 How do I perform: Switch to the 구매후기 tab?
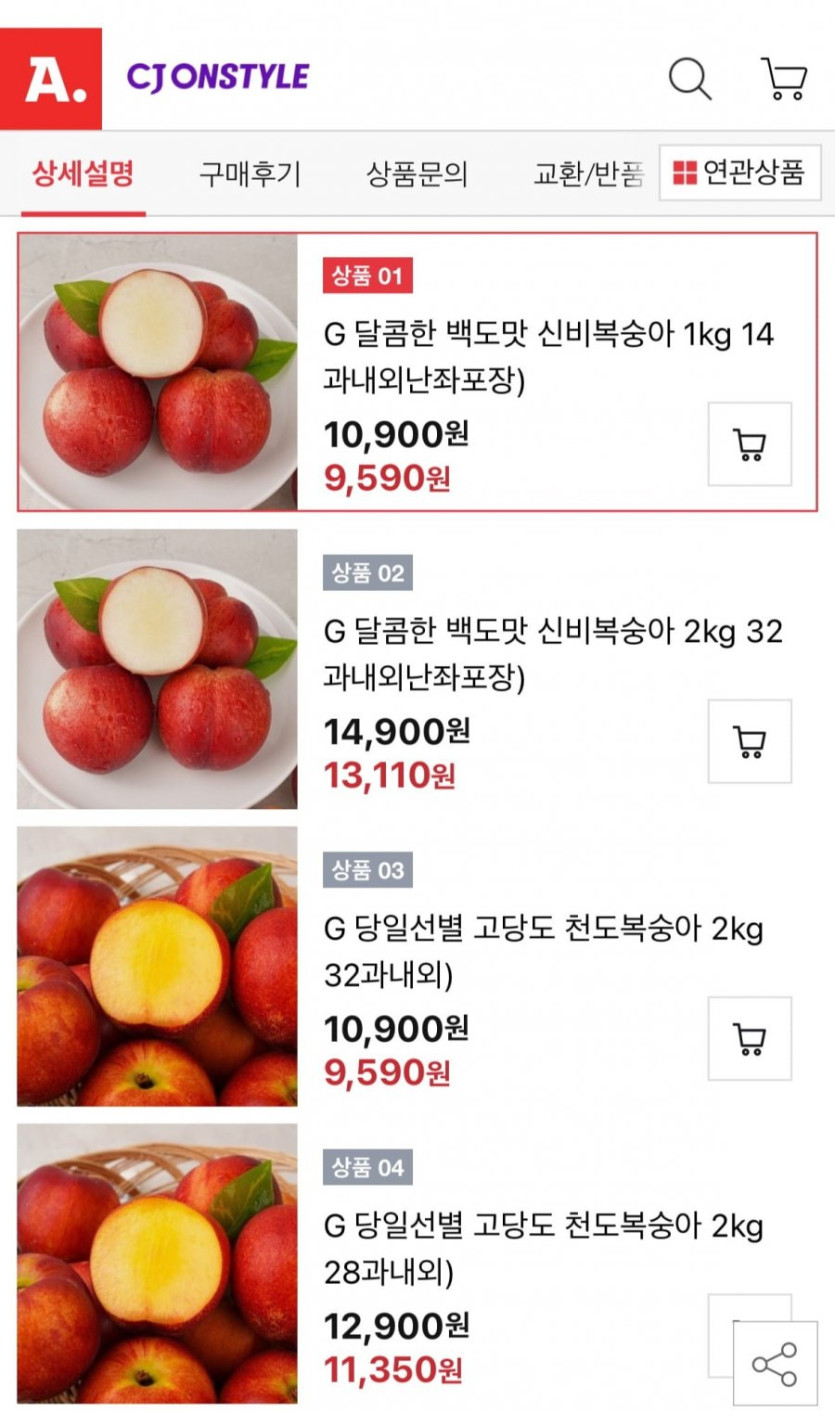click(x=249, y=174)
